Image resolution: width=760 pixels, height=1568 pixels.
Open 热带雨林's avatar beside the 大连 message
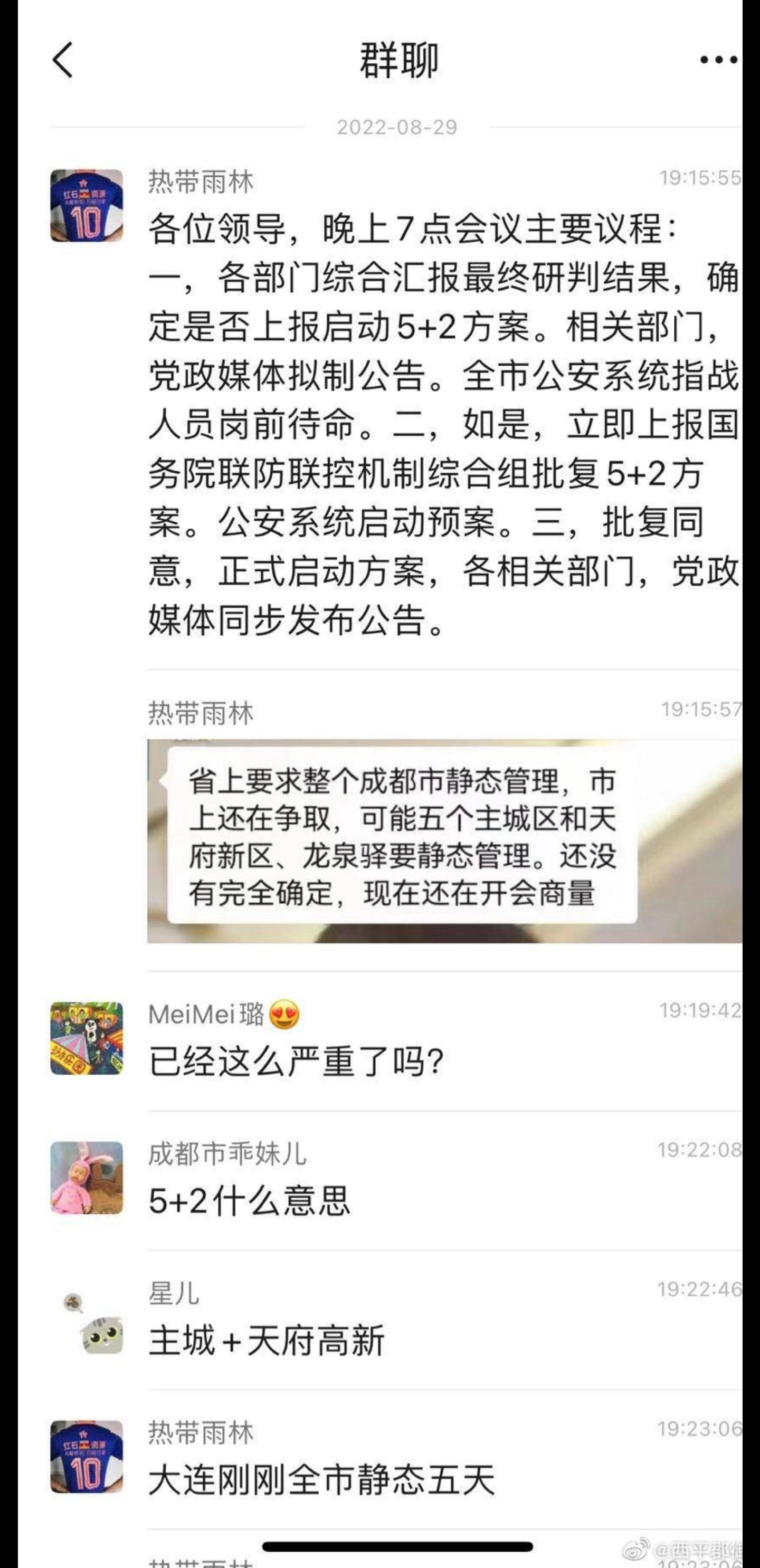click(x=87, y=1457)
